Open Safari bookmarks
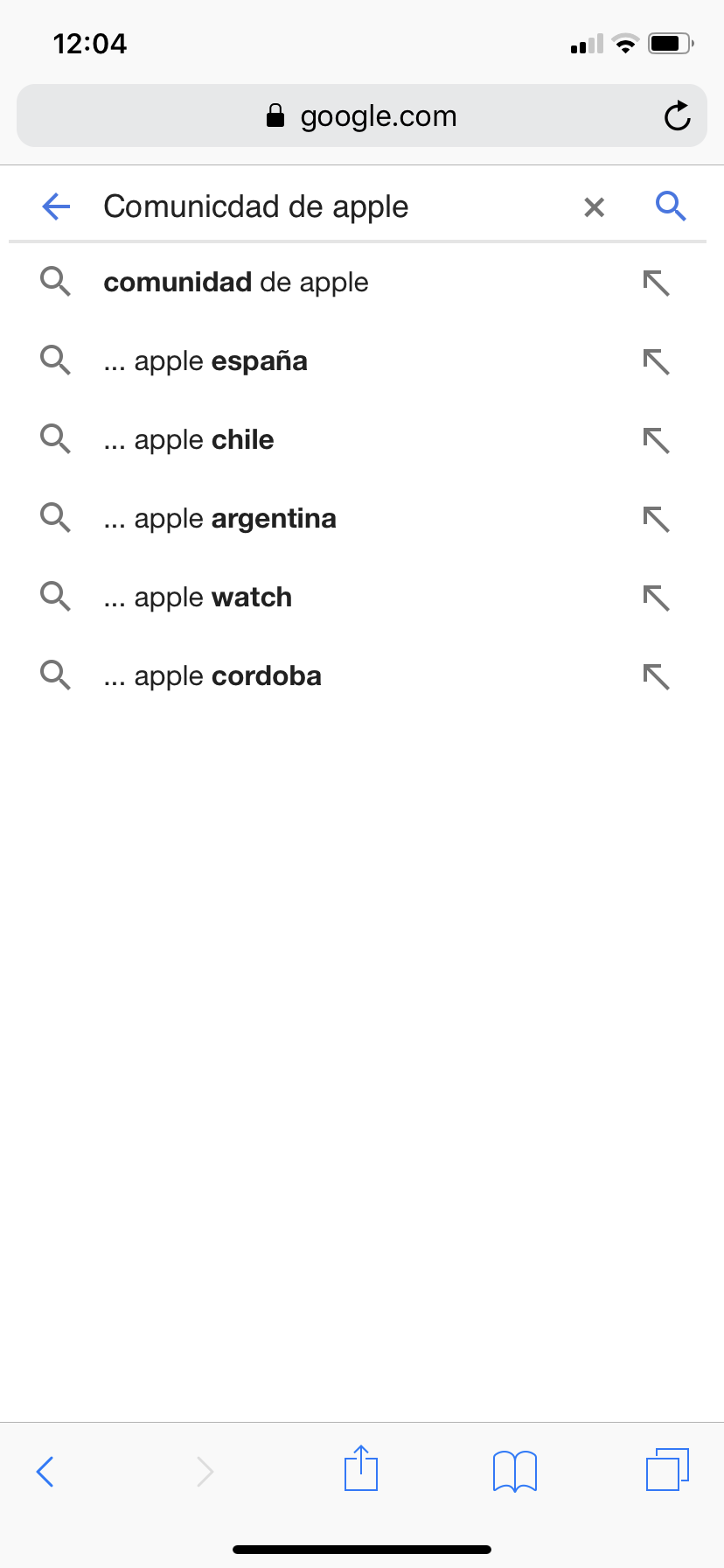The width and height of the screenshot is (724, 1568). 515,1471
